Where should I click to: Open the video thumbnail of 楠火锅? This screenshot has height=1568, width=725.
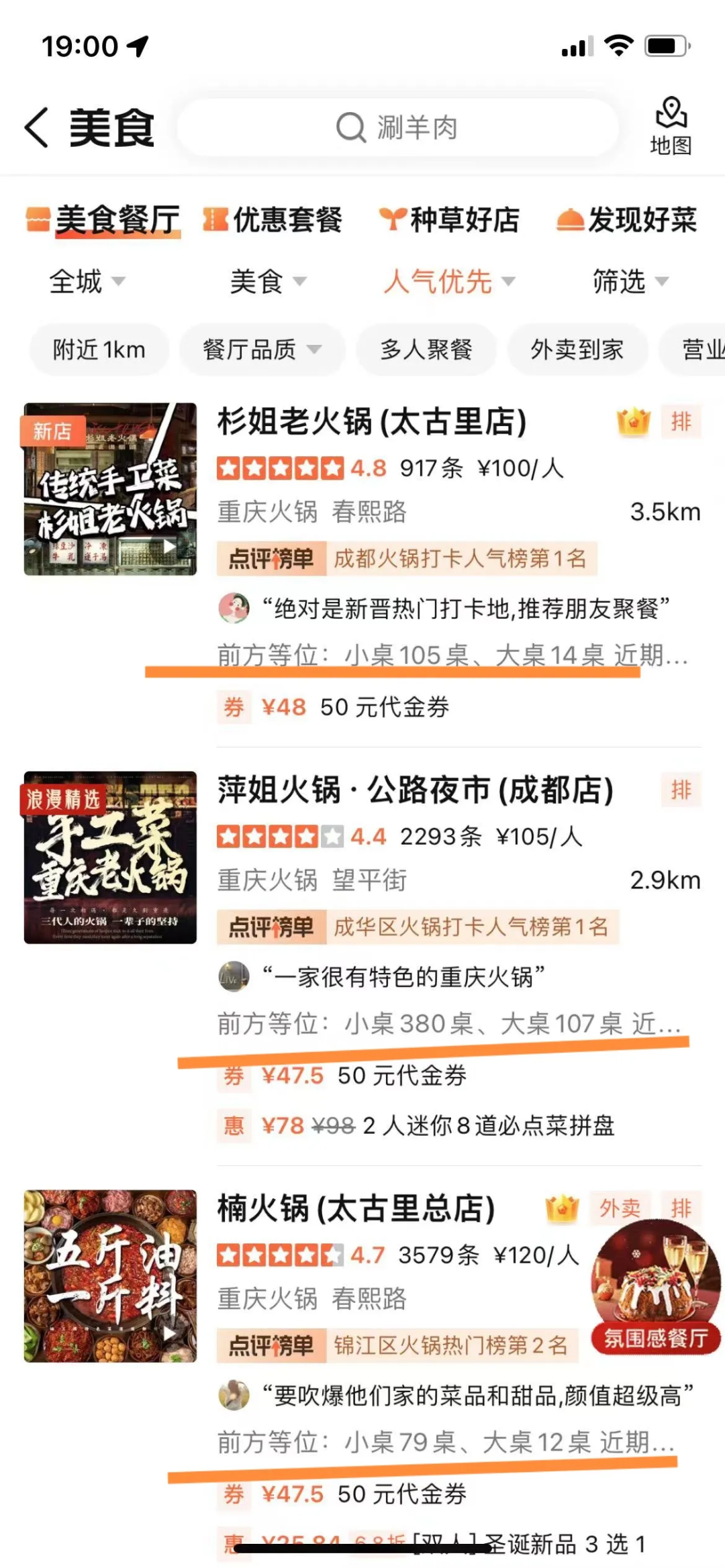pos(110,1276)
